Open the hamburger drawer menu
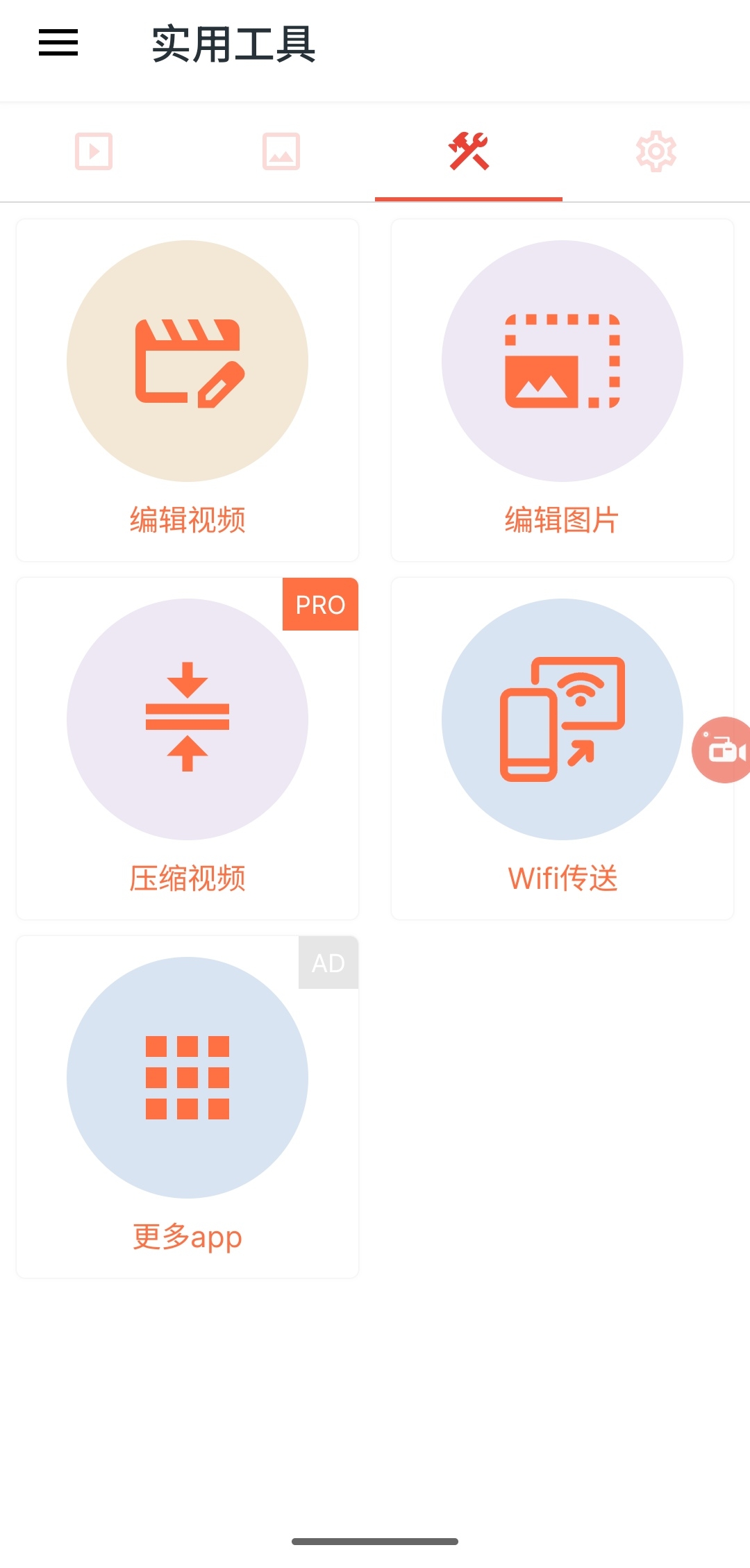The height and width of the screenshot is (1568, 750). 58,43
